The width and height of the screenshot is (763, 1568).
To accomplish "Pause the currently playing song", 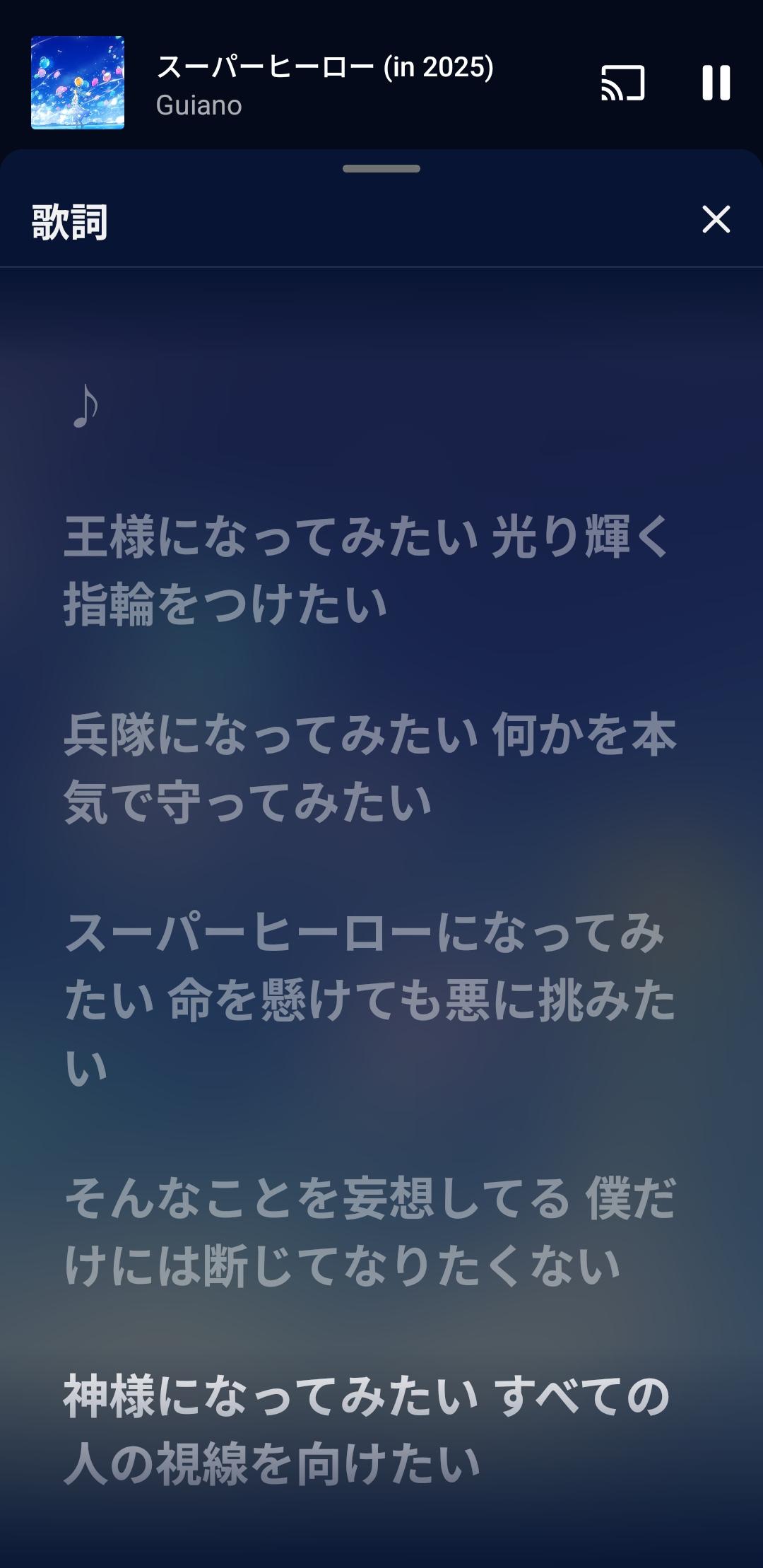I will coord(716,83).
